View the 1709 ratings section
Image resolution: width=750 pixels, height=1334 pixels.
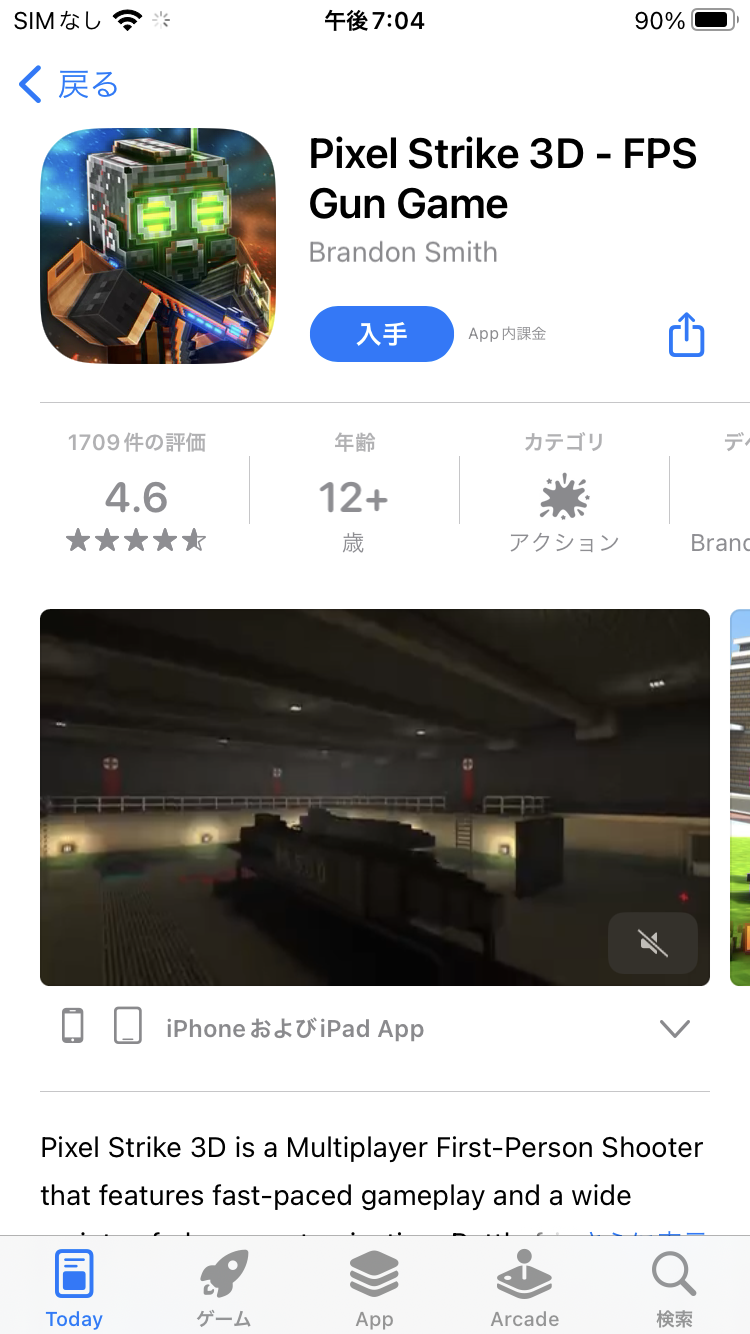[x=137, y=497]
